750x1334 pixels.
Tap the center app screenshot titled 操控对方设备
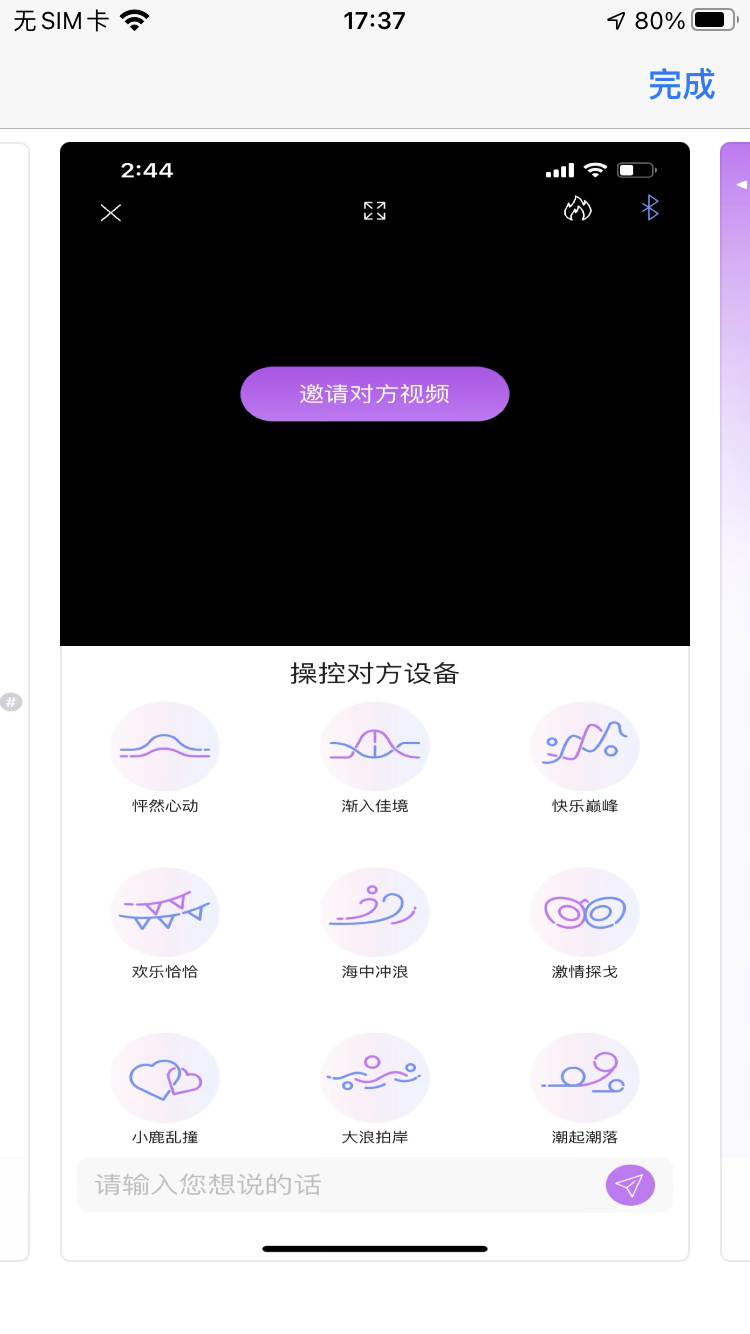[375, 701]
